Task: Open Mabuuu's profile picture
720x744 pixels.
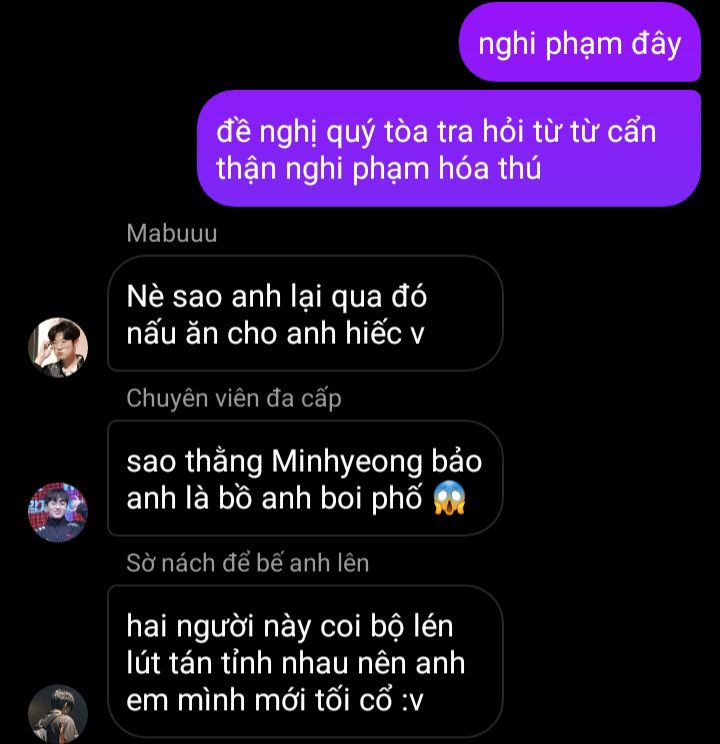Action: coord(58,347)
